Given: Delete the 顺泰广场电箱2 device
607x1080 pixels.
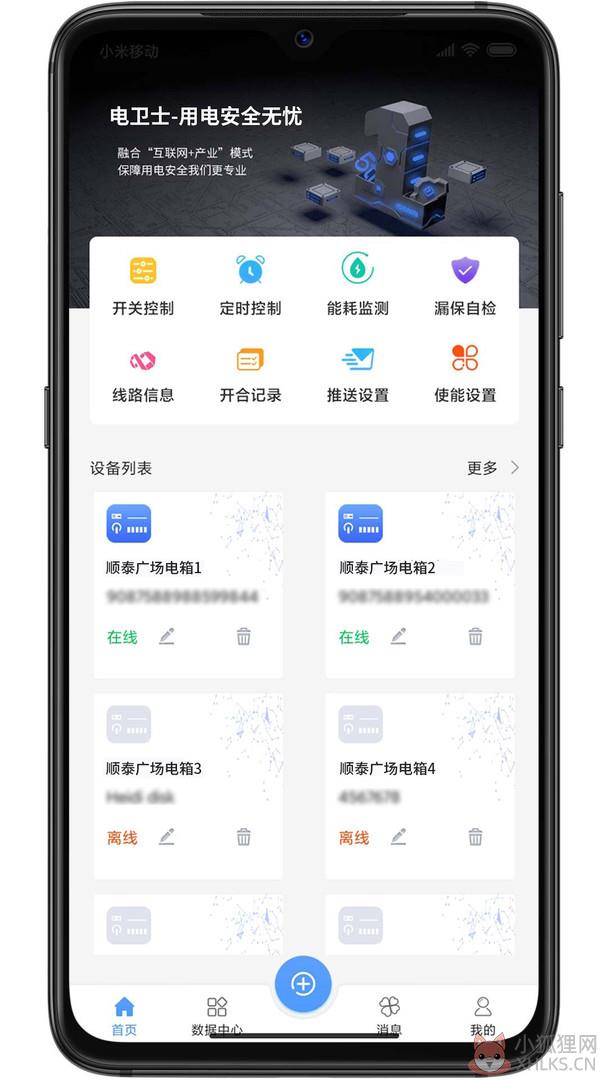Looking at the screenshot, I should click(x=475, y=636).
